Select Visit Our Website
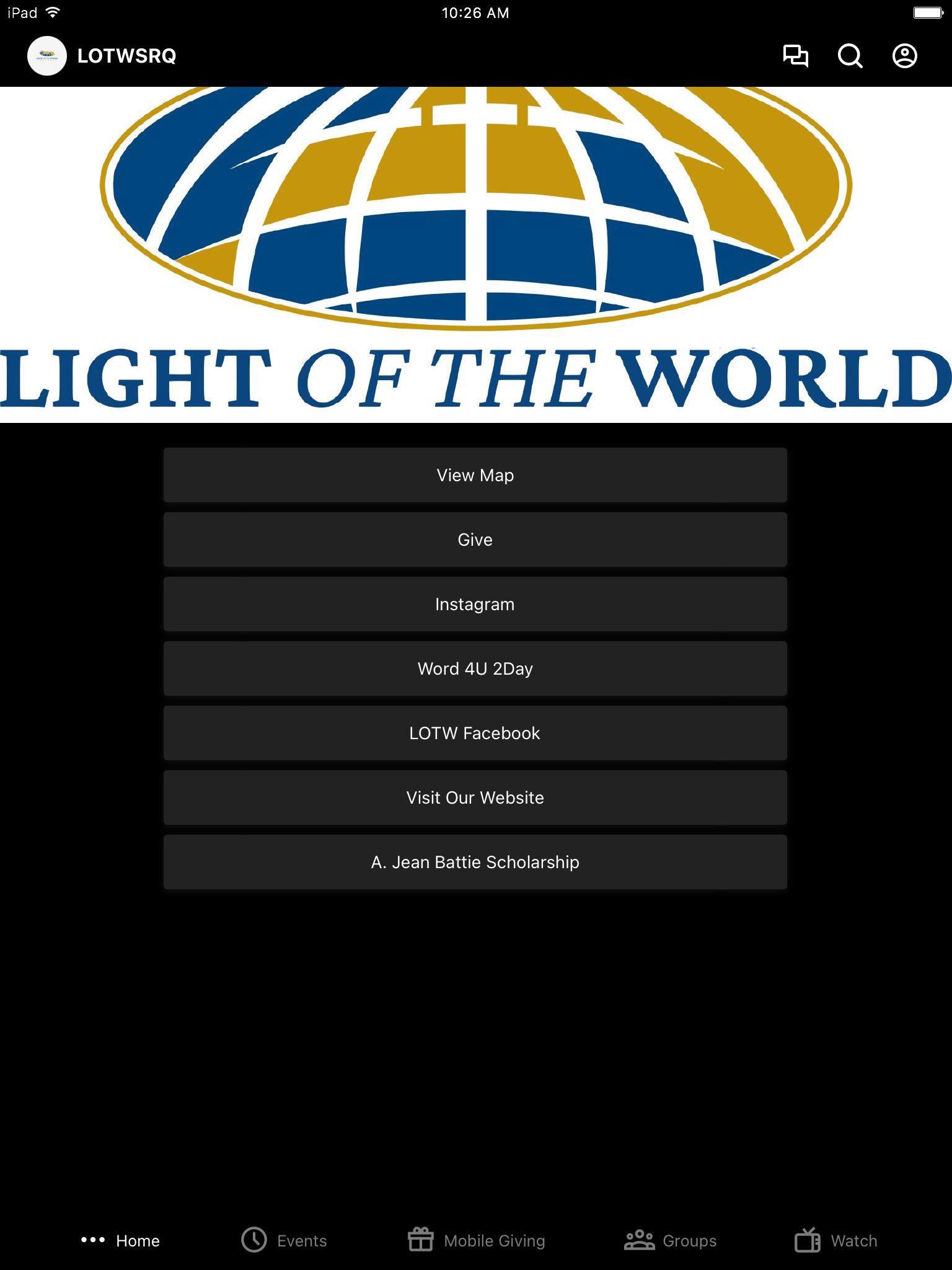This screenshot has height=1270, width=952. coord(475,797)
